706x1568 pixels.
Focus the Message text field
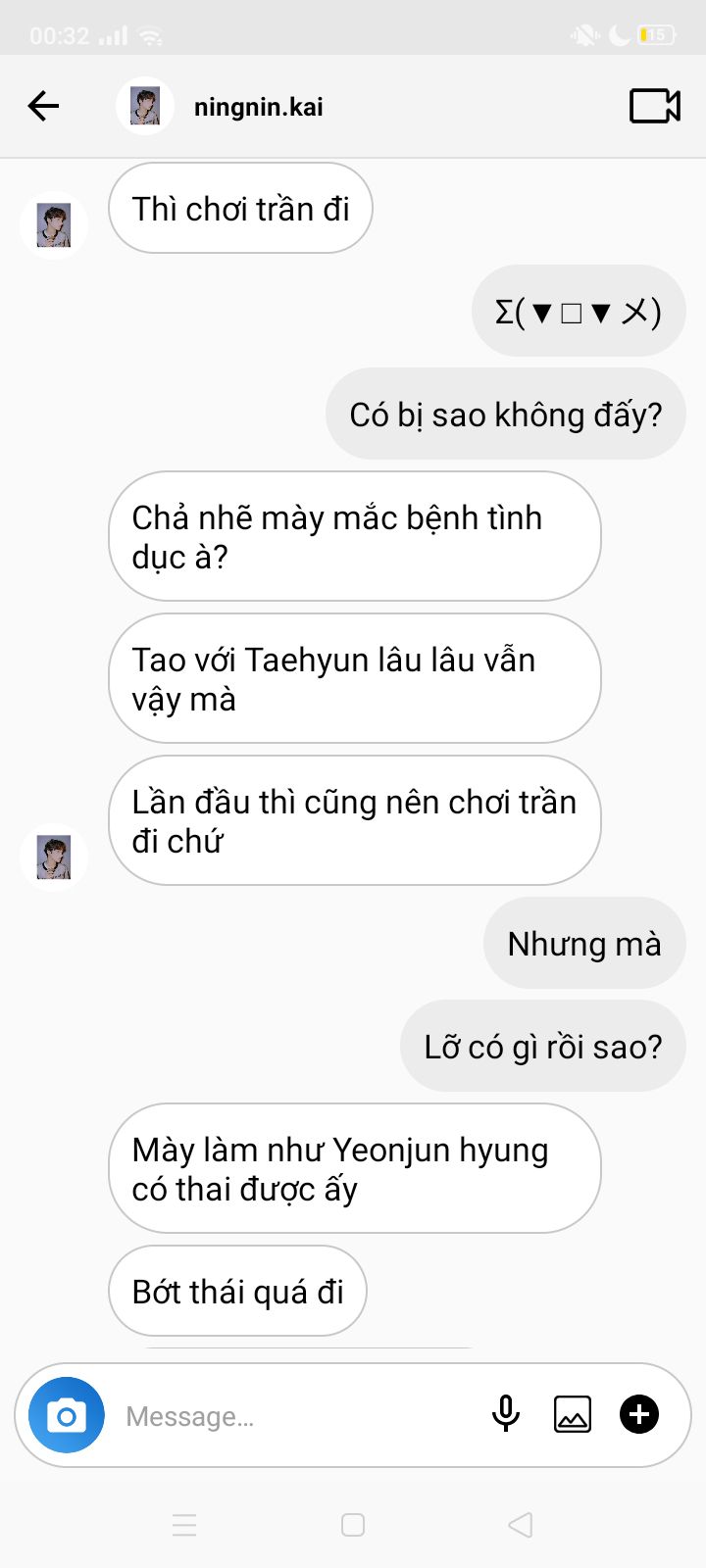tap(294, 1416)
